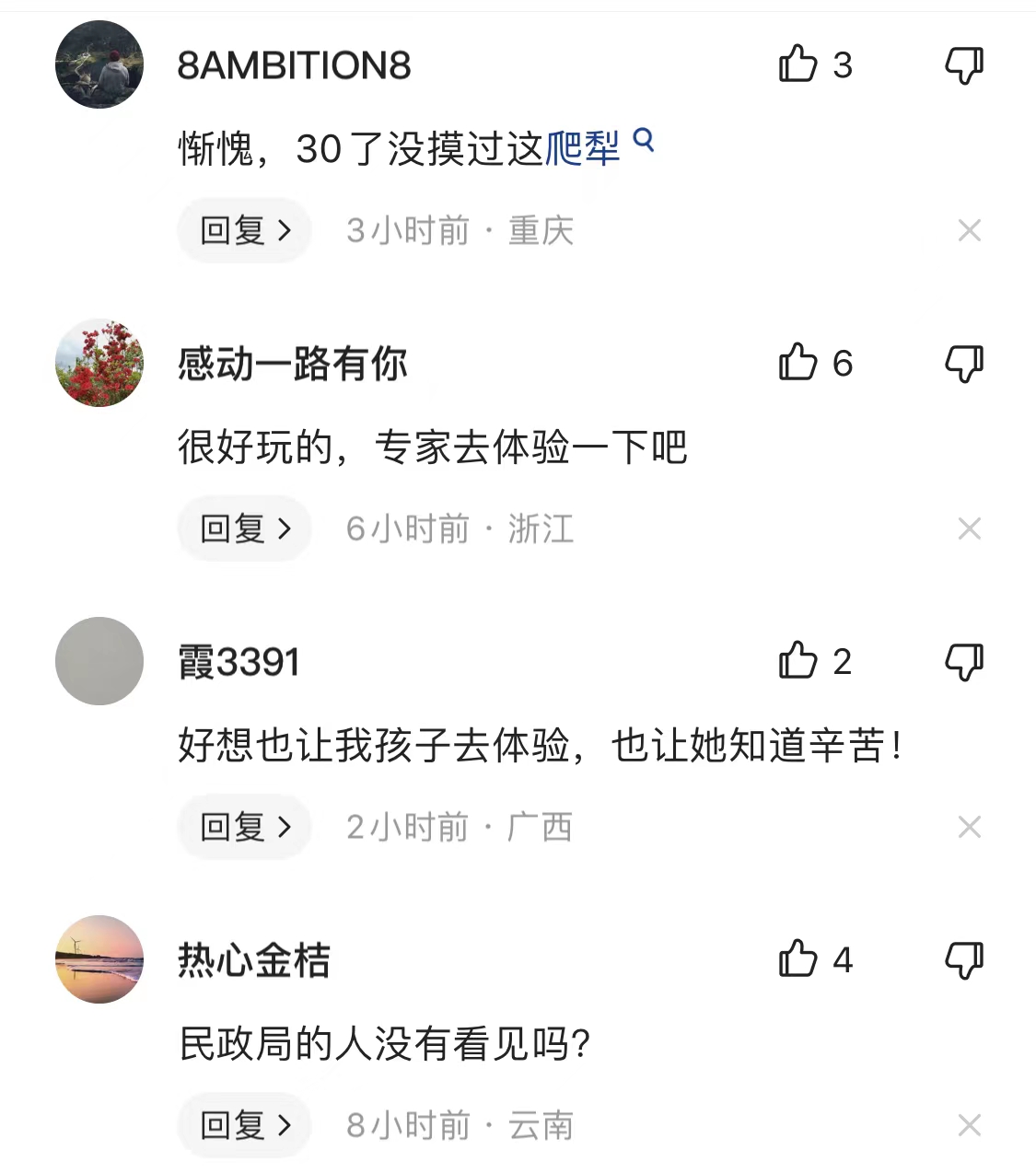
Task: Expand replies under 热心金桔's comment
Action: pyautogui.click(x=243, y=1124)
